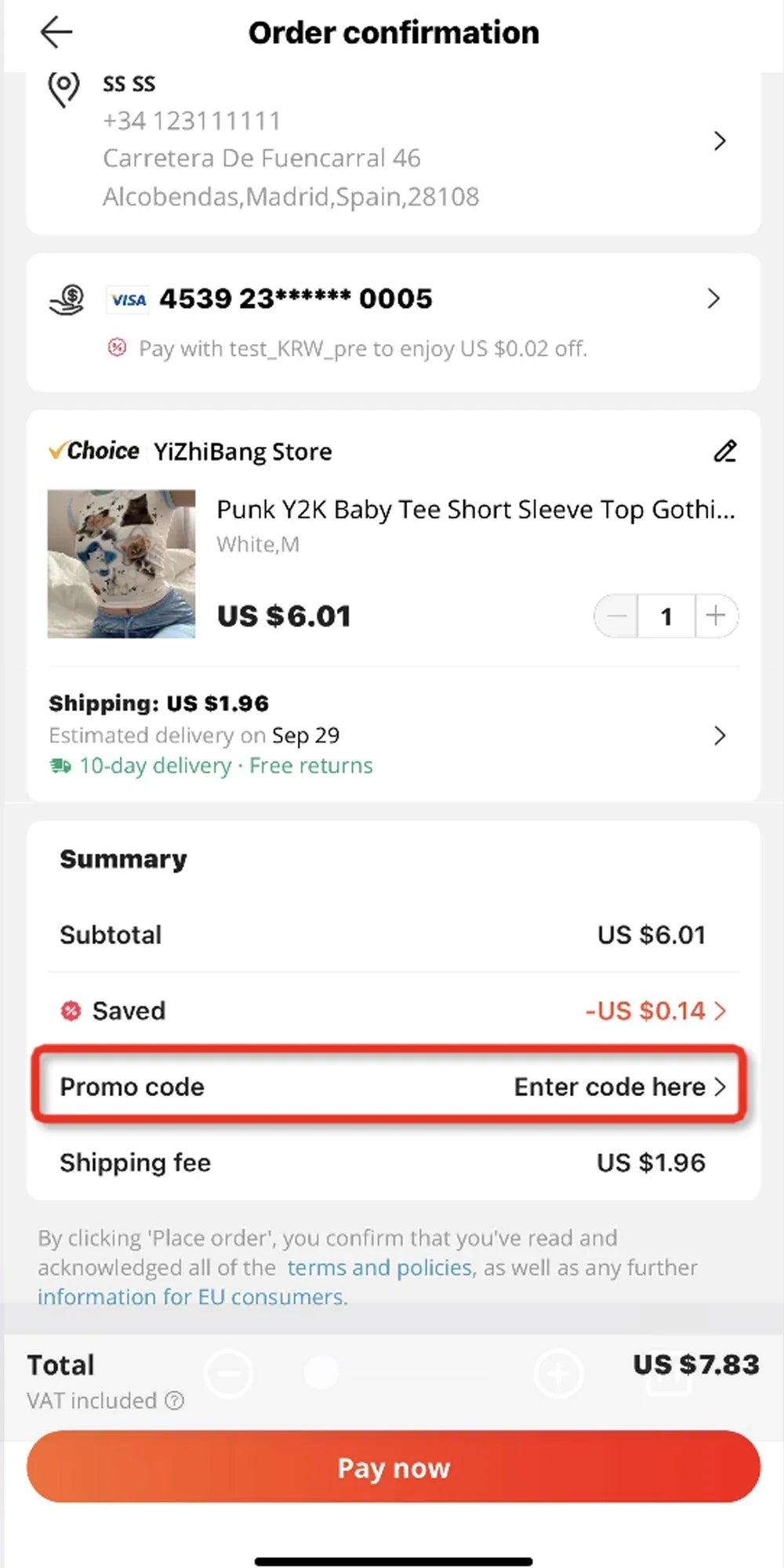784x1568 pixels.
Task: Change the Visa payment method
Action: point(713,299)
